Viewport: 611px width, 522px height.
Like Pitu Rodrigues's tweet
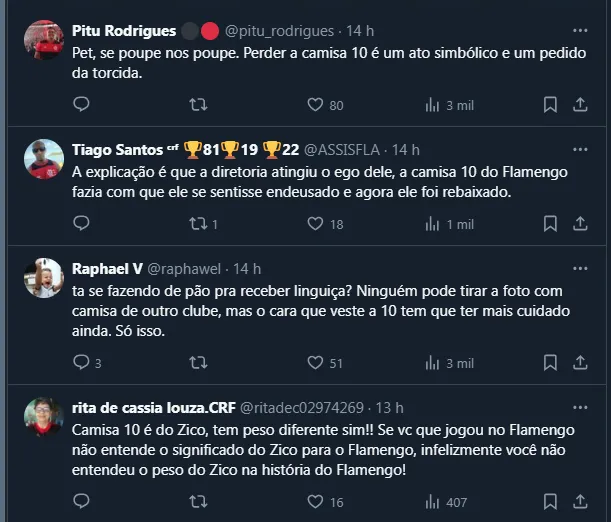pos(315,104)
